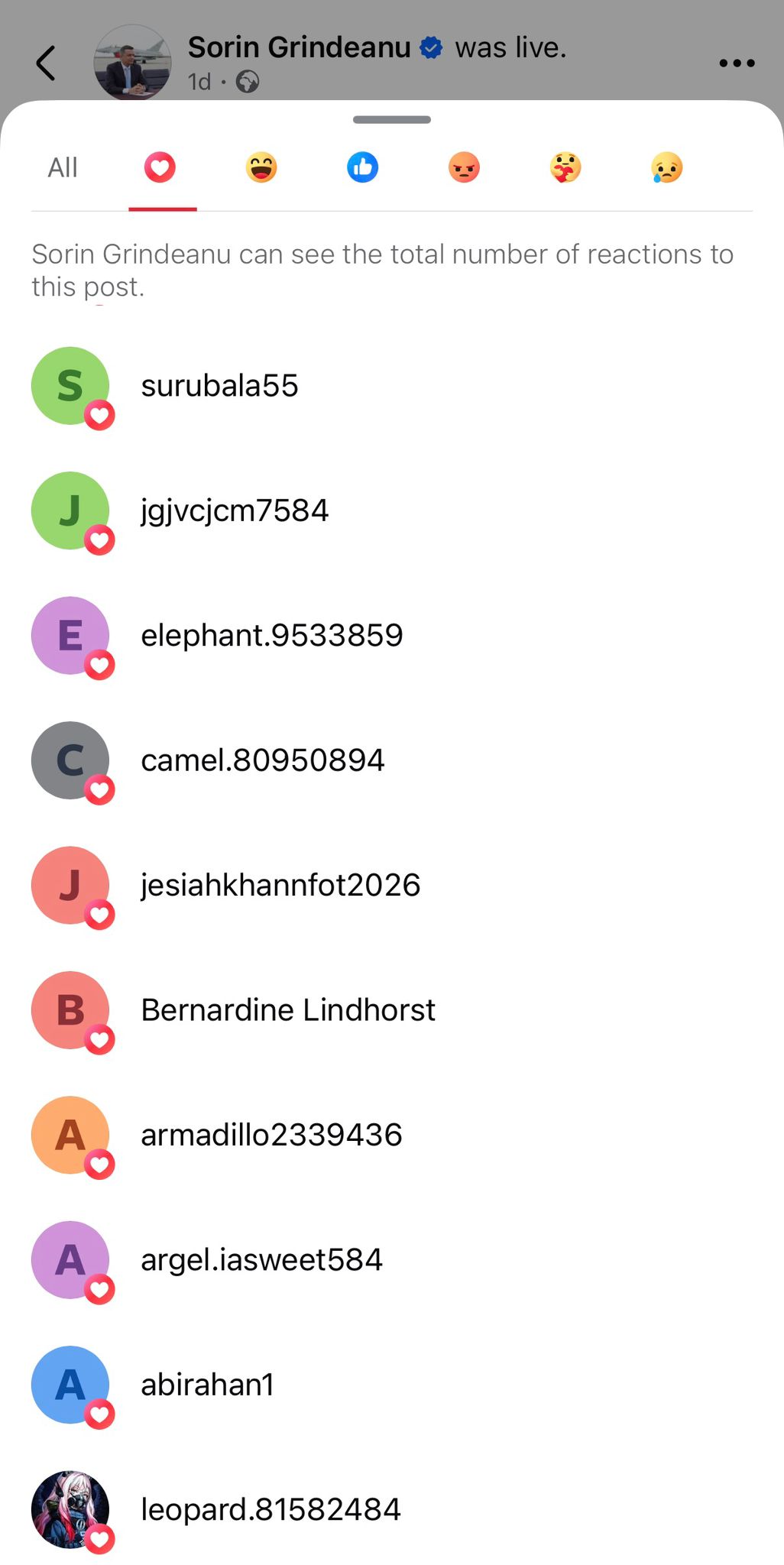Select argel.iasweet584 from the list
The width and height of the screenshot is (784, 1565).
coord(261,1259)
